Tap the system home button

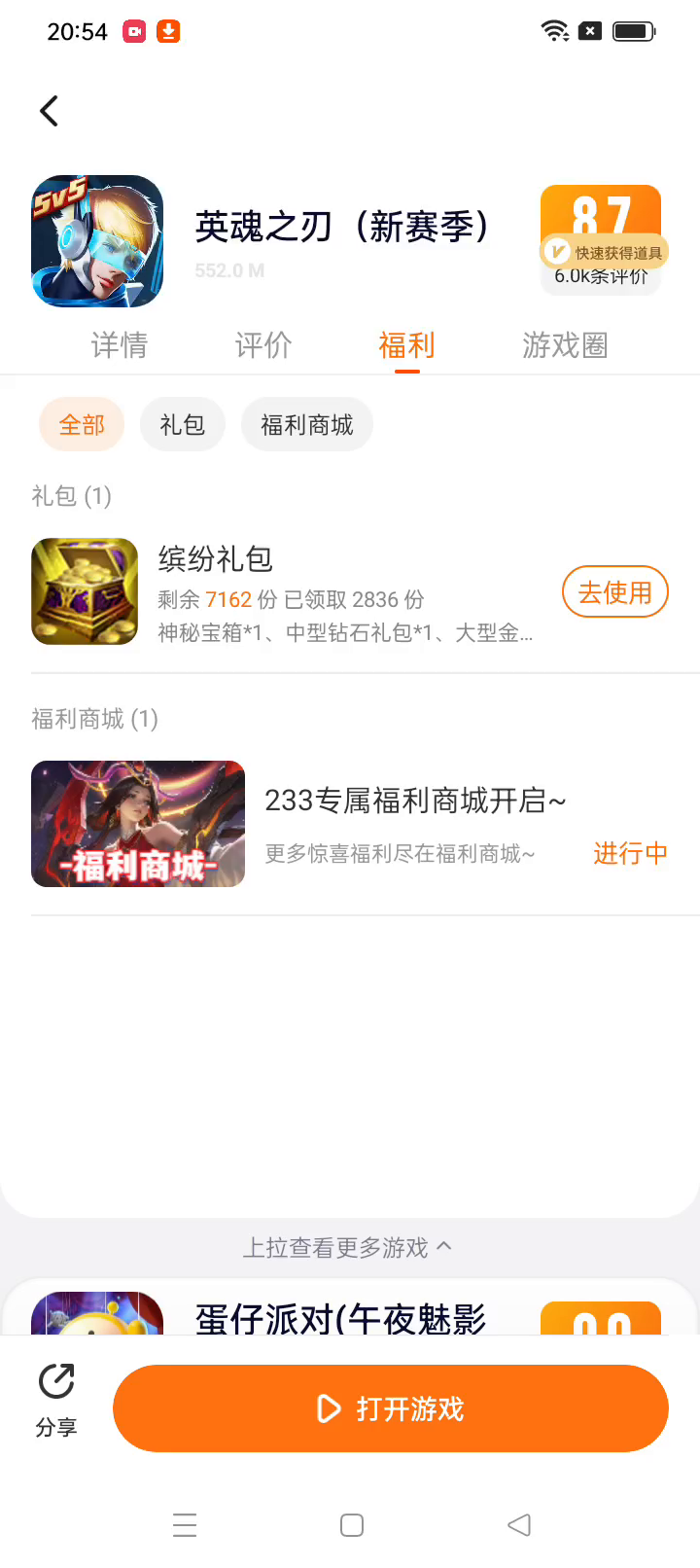click(x=352, y=1525)
